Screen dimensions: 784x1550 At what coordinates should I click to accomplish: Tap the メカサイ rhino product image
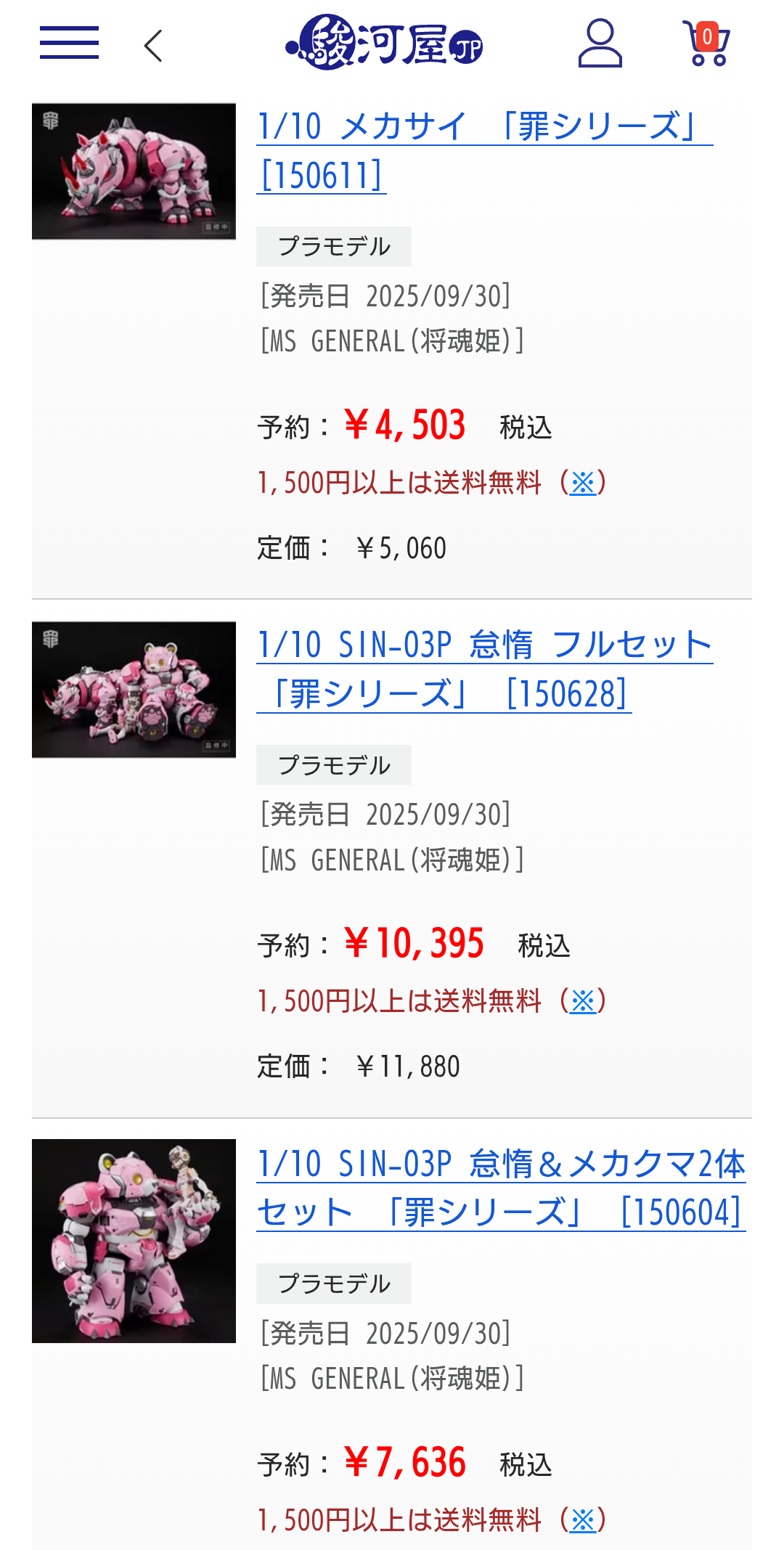click(x=134, y=171)
